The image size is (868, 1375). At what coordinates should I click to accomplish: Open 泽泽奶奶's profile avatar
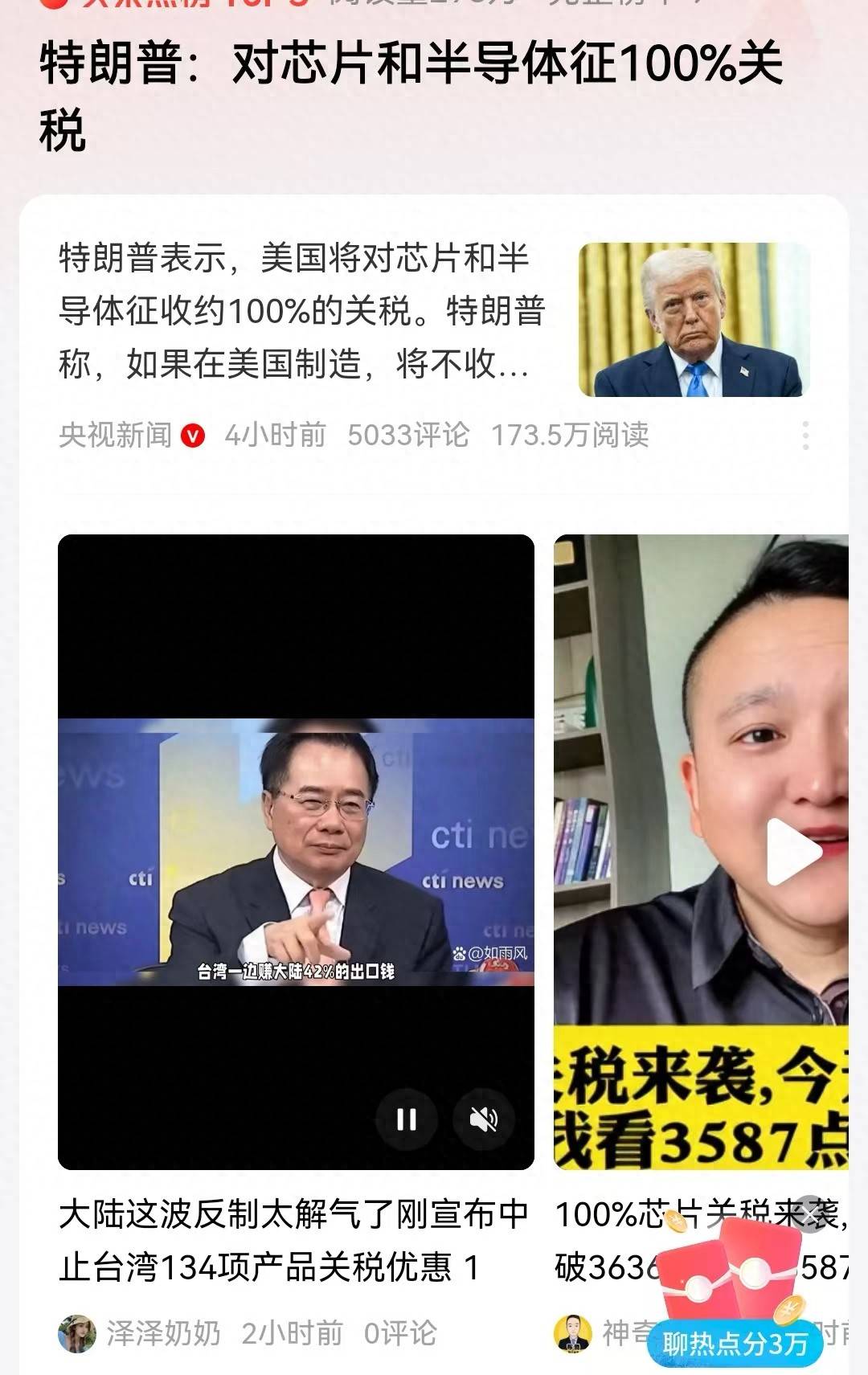(77, 1333)
